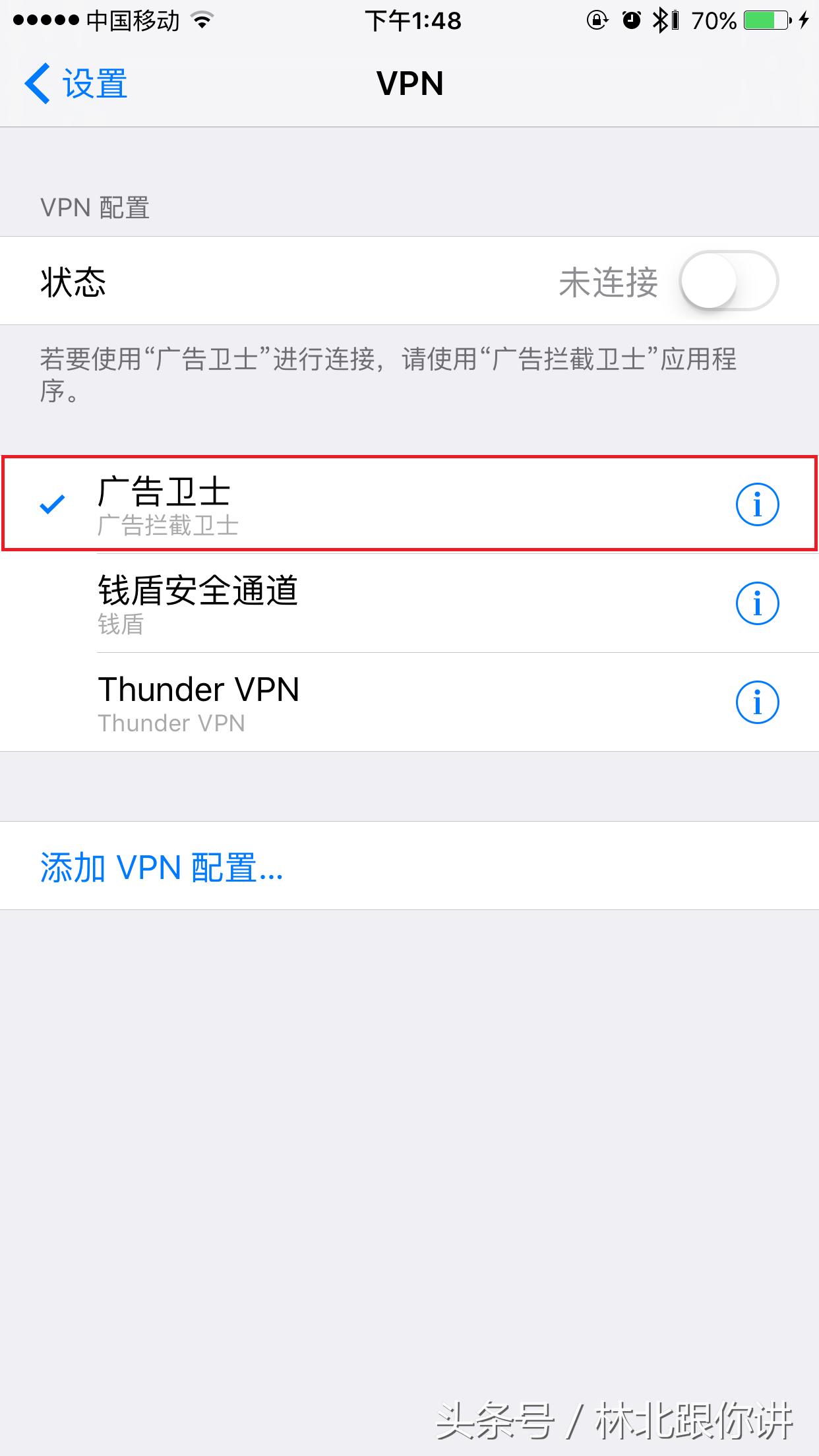
Task: Tap the VPN title in header
Action: tap(409, 83)
